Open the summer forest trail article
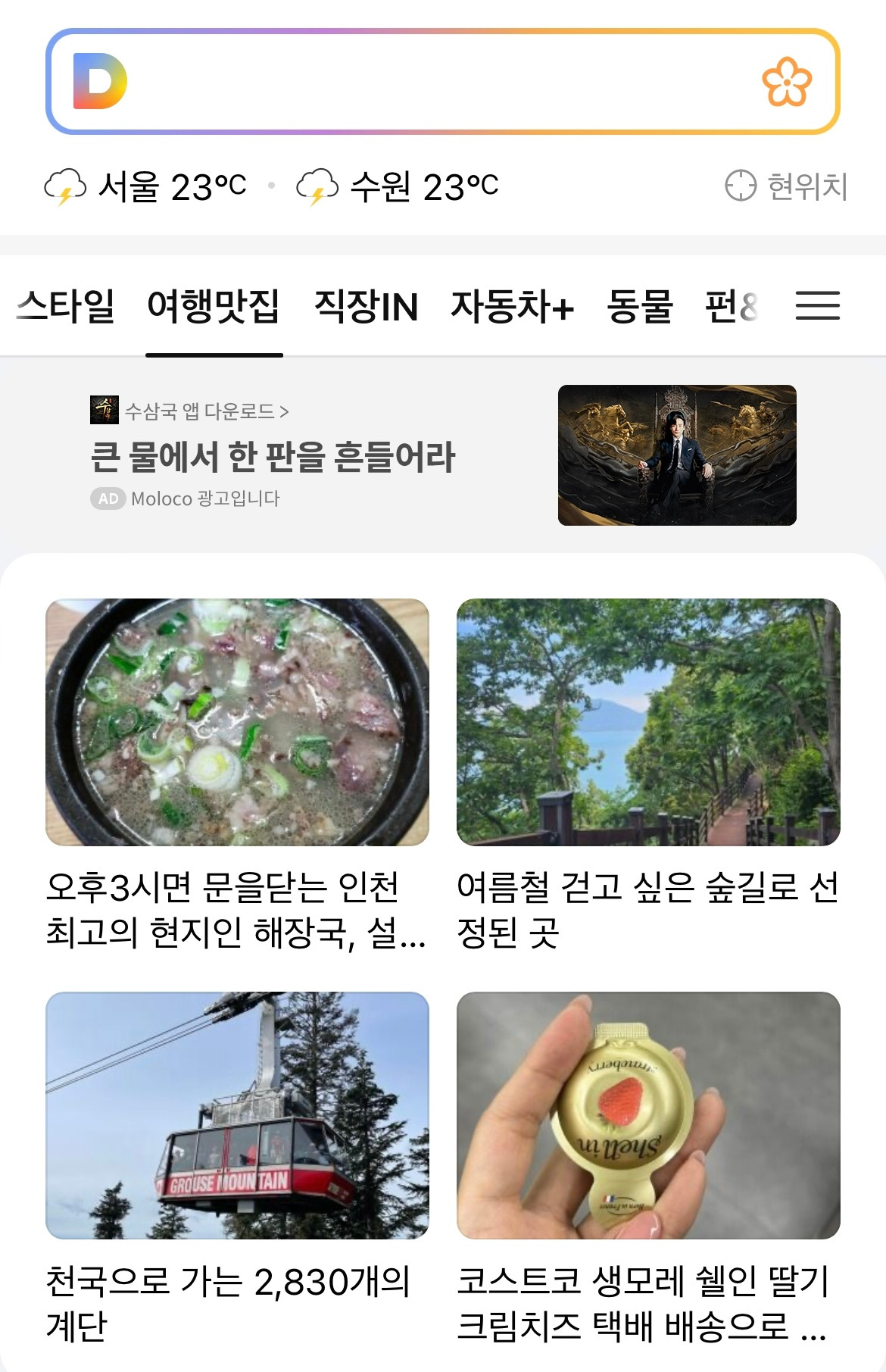Viewport: 886px width, 1372px height. (x=648, y=774)
